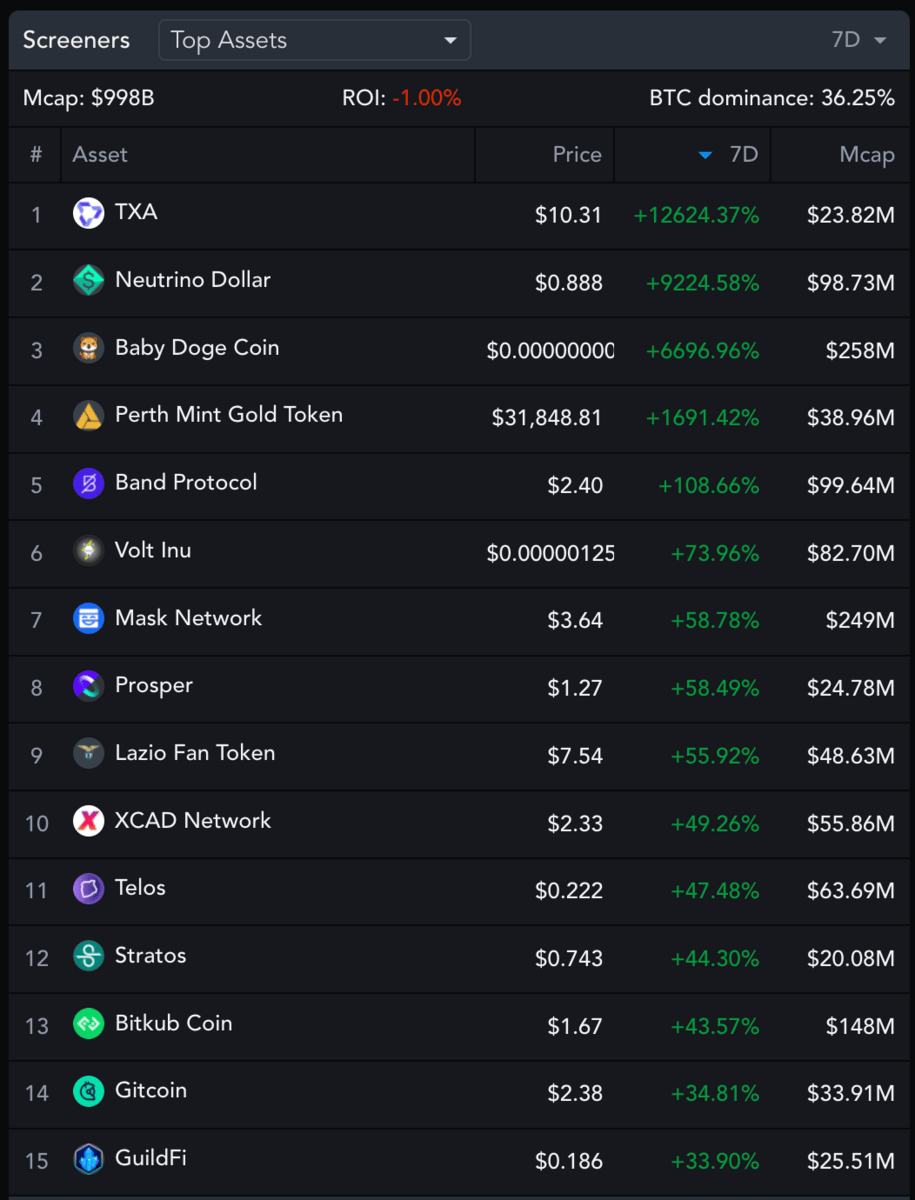View the Baby Doge Coin row
Image resolution: width=915 pixels, height=1200 pixels.
click(196, 348)
